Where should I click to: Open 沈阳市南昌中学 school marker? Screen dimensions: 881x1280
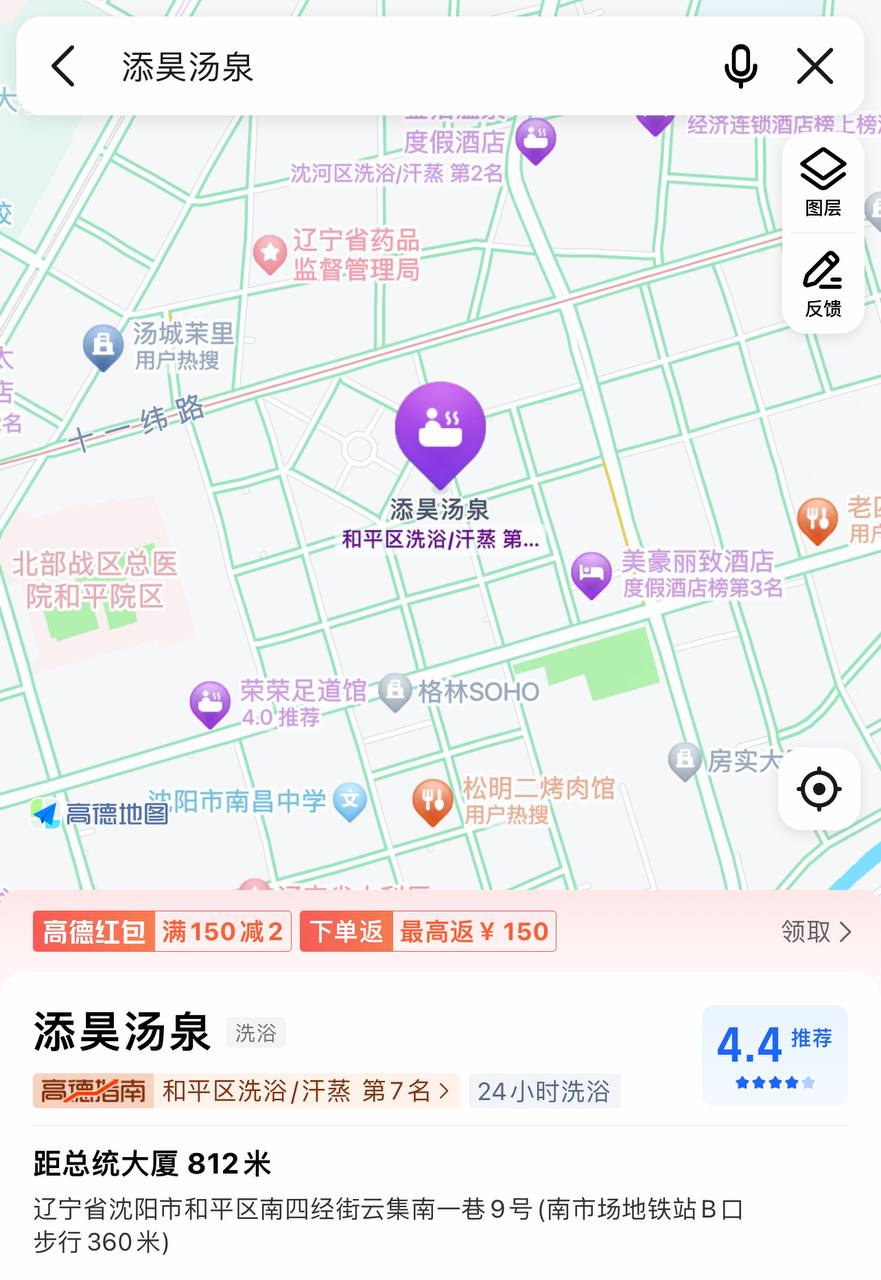pos(350,801)
